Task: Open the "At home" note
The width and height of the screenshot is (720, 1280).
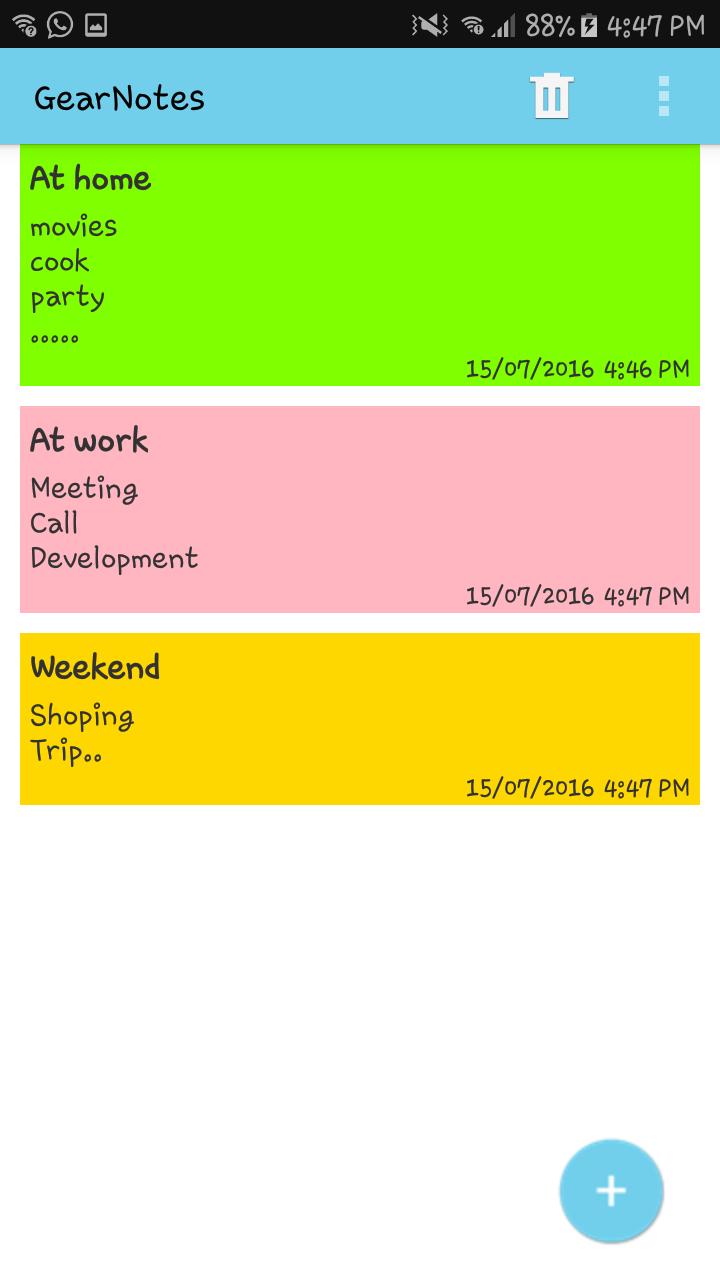Action: 360,265
